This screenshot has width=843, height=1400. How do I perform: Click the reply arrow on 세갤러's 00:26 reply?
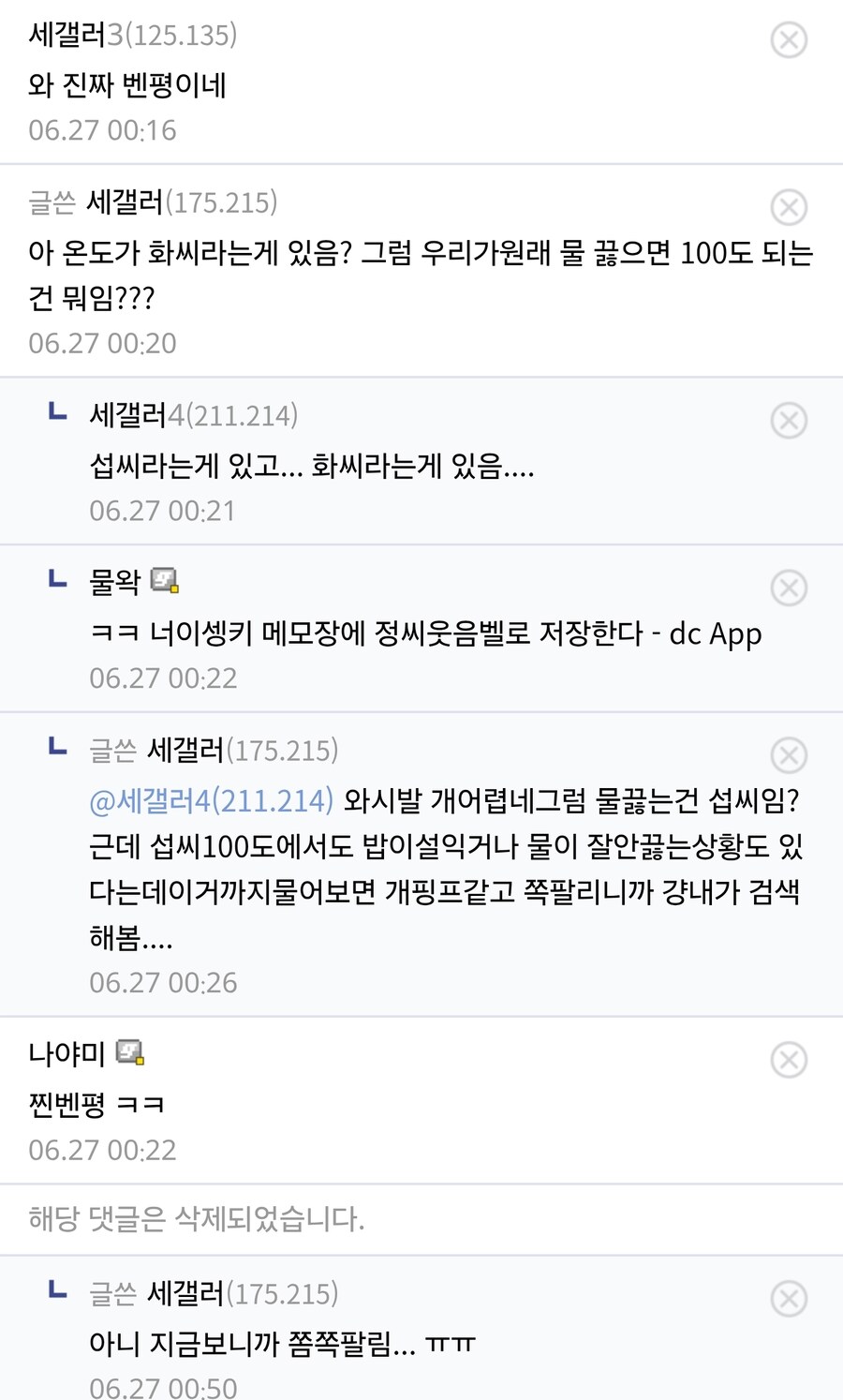click(56, 748)
